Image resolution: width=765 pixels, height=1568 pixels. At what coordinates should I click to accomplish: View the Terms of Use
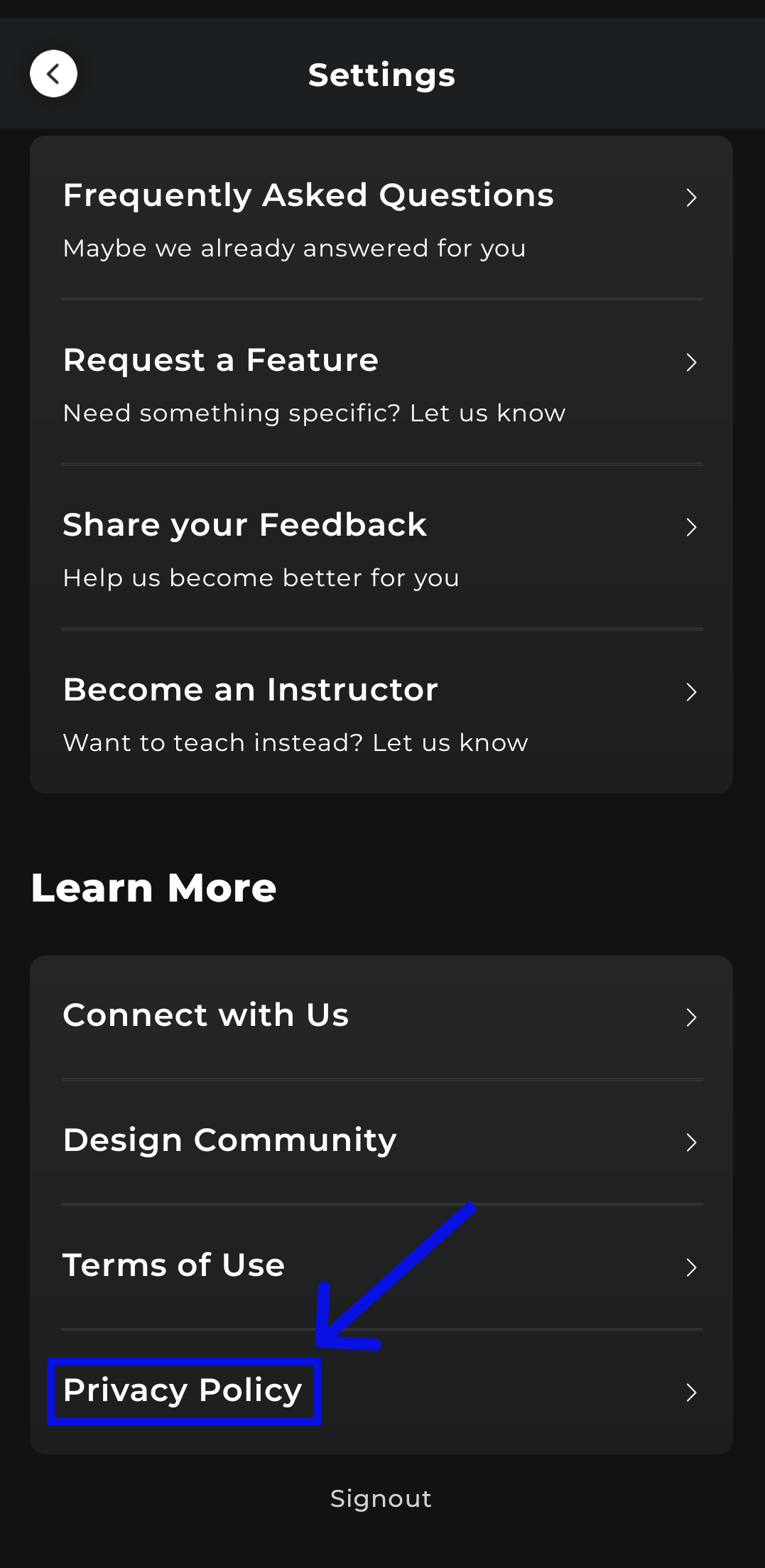tap(381, 1266)
